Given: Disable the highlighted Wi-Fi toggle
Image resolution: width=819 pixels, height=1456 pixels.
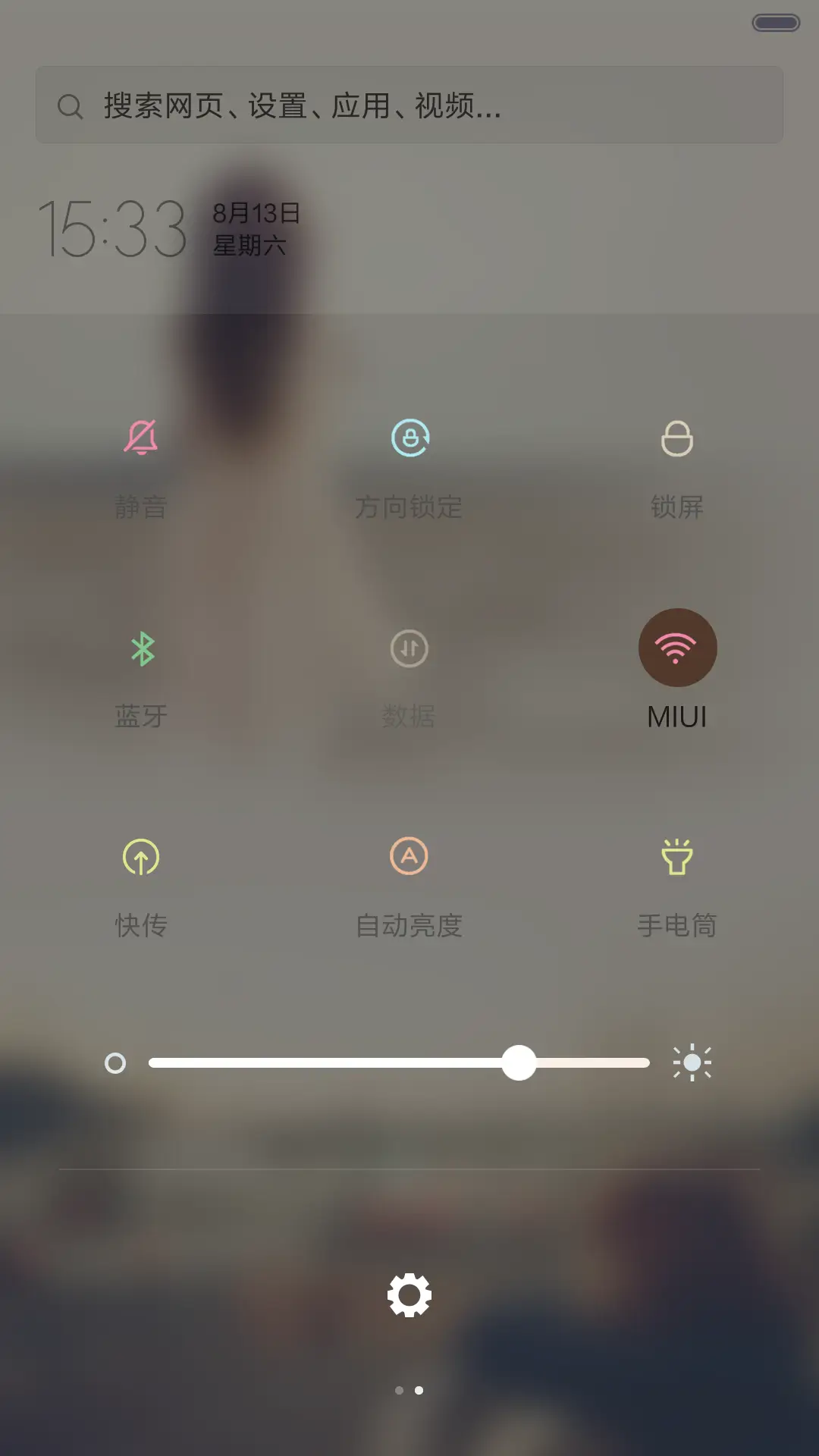Looking at the screenshot, I should point(678,648).
